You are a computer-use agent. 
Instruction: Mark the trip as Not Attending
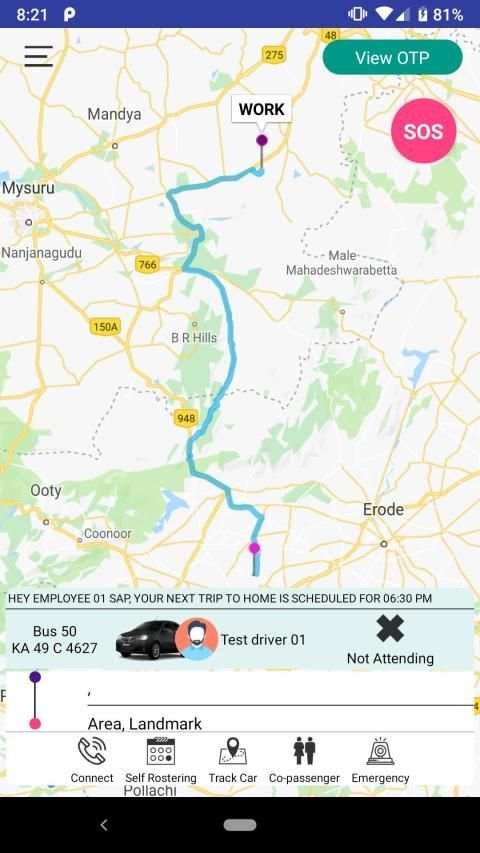(x=390, y=640)
